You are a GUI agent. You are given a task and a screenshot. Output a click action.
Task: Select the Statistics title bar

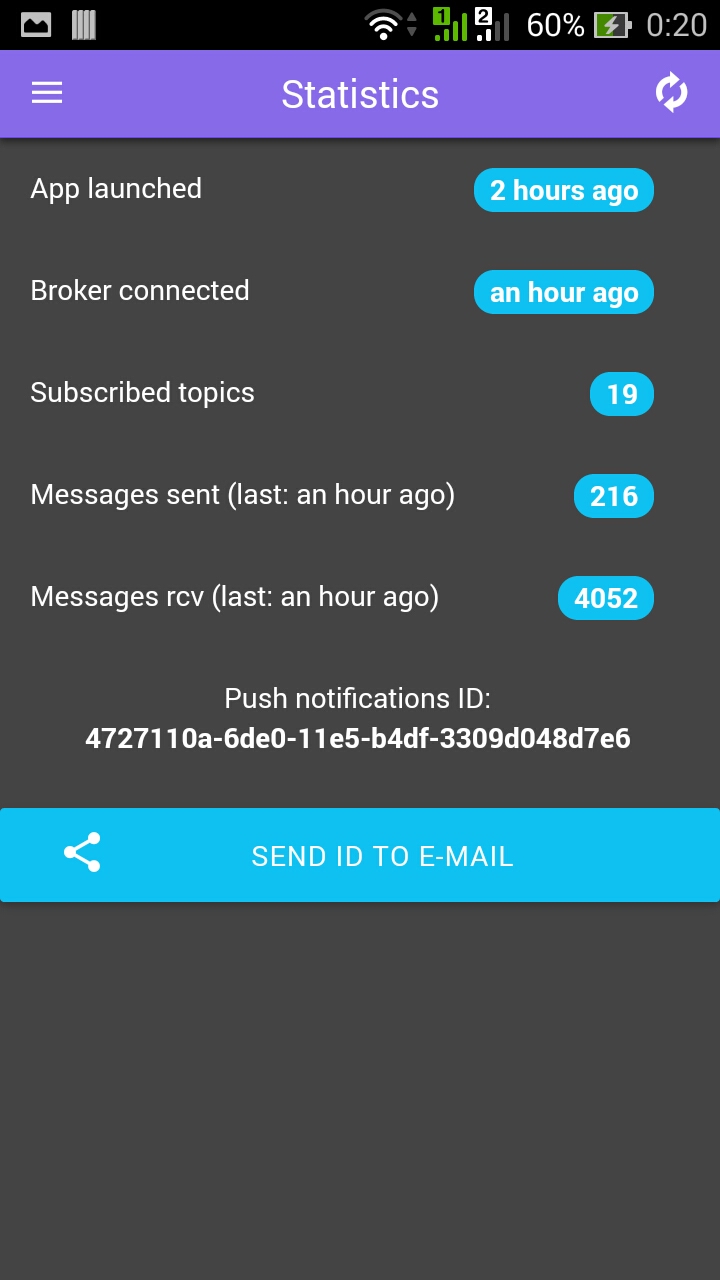point(360,93)
